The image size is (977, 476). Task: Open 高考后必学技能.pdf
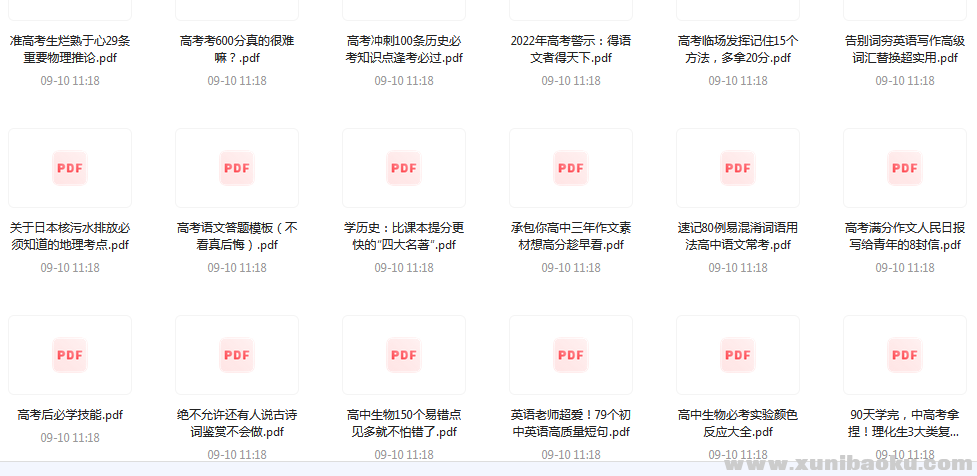[70, 355]
